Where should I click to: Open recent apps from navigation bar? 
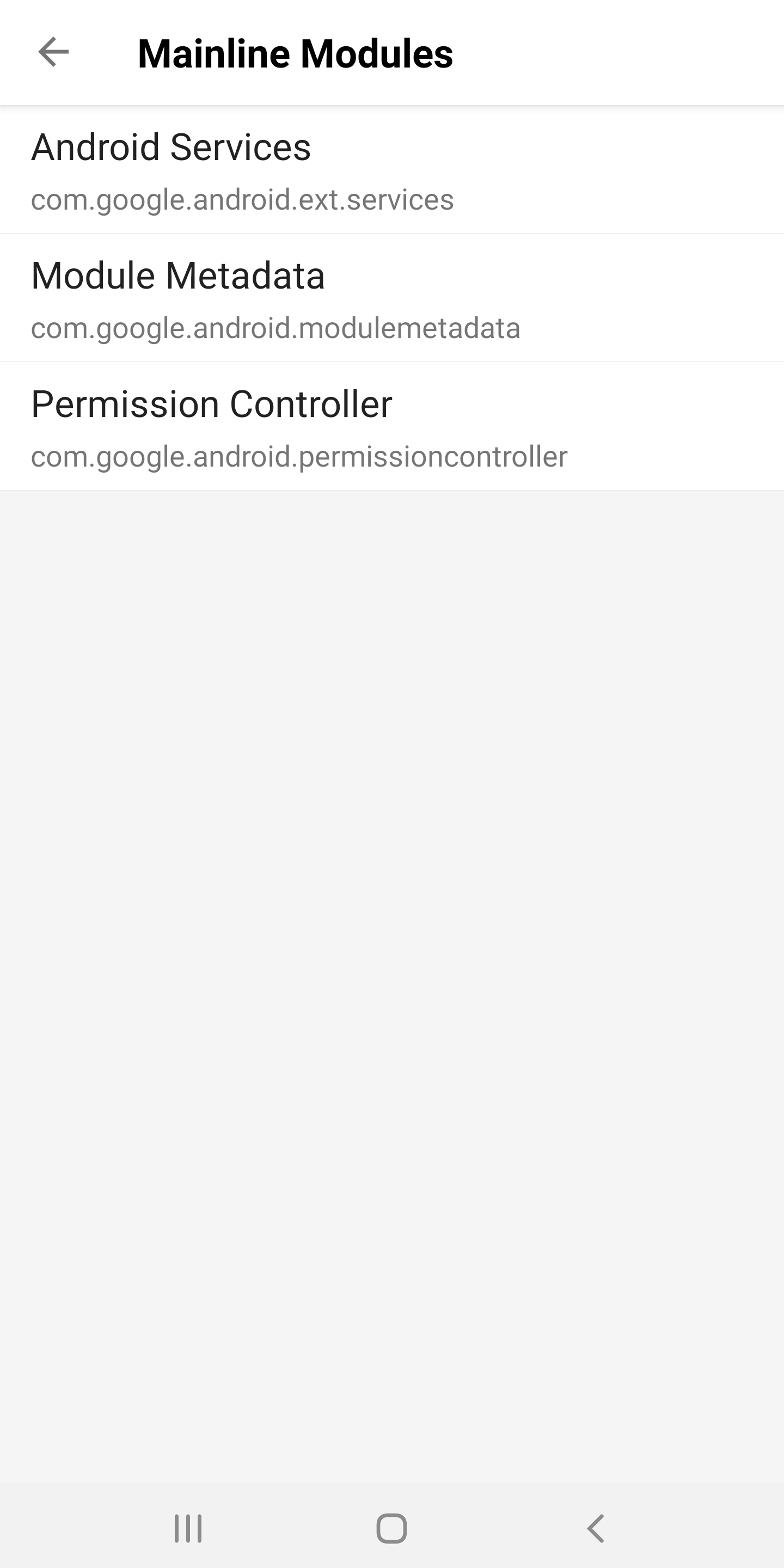point(188,1528)
